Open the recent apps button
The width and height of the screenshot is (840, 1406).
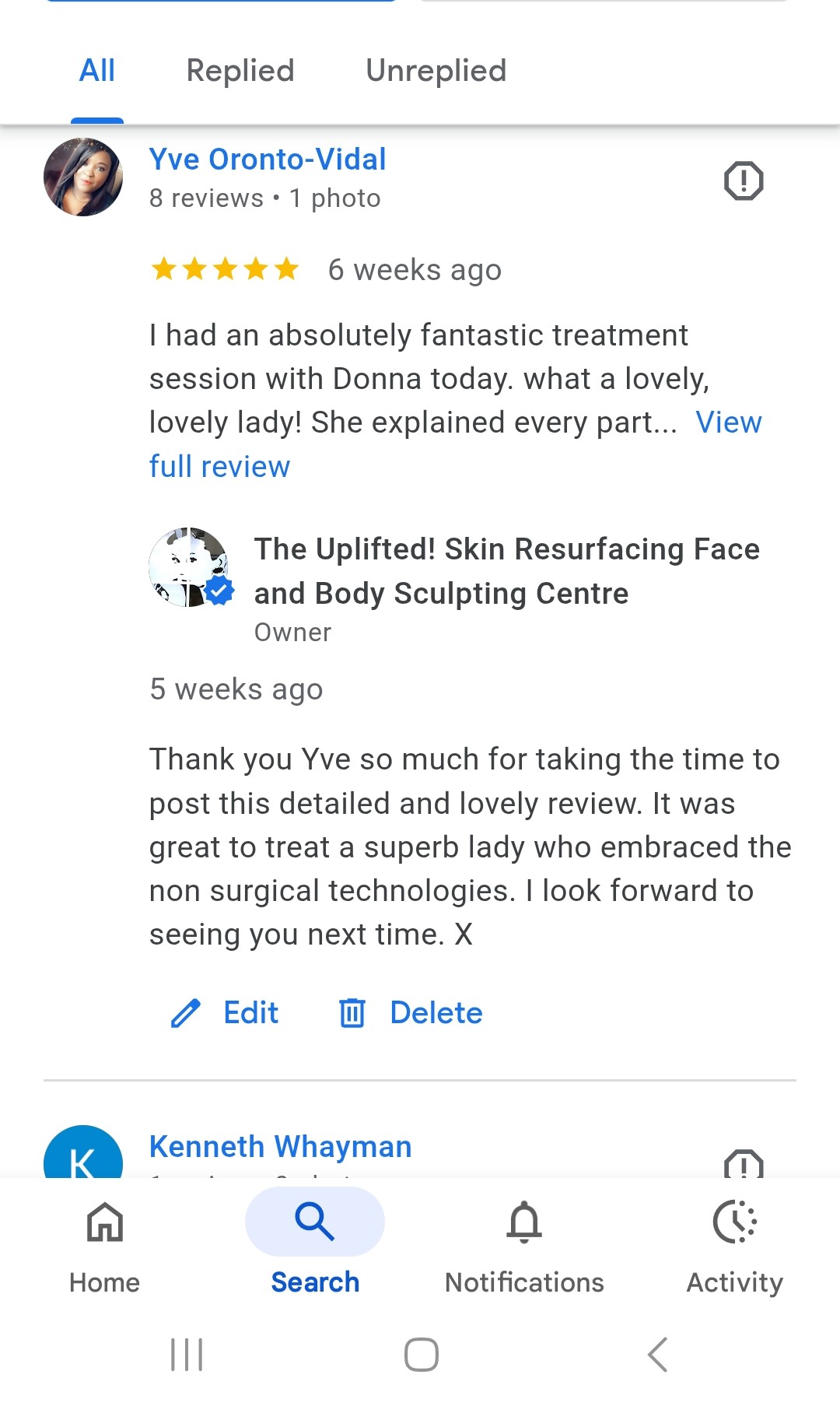187,1355
